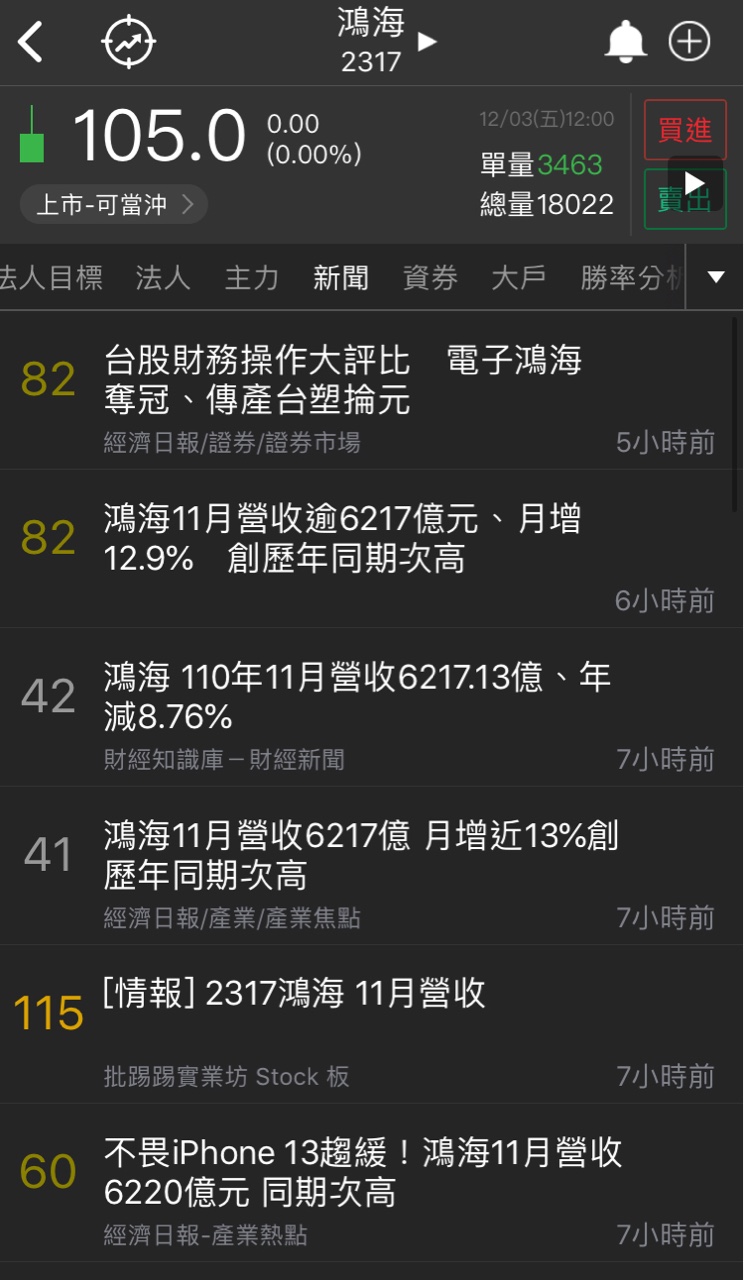Add 鴻海 to watchlist with plus icon

(x=689, y=42)
